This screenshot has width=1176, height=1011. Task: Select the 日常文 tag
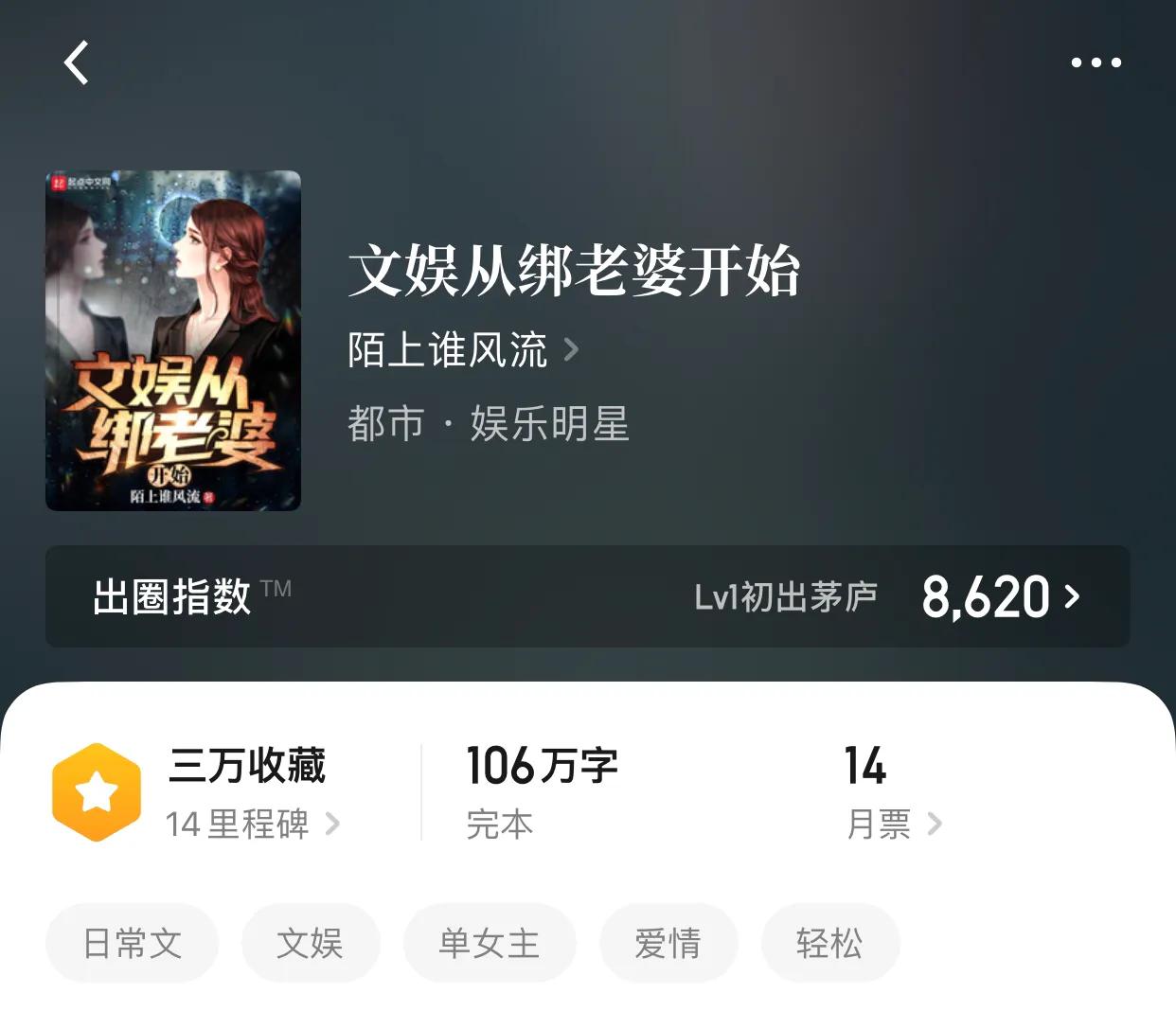pos(132,943)
